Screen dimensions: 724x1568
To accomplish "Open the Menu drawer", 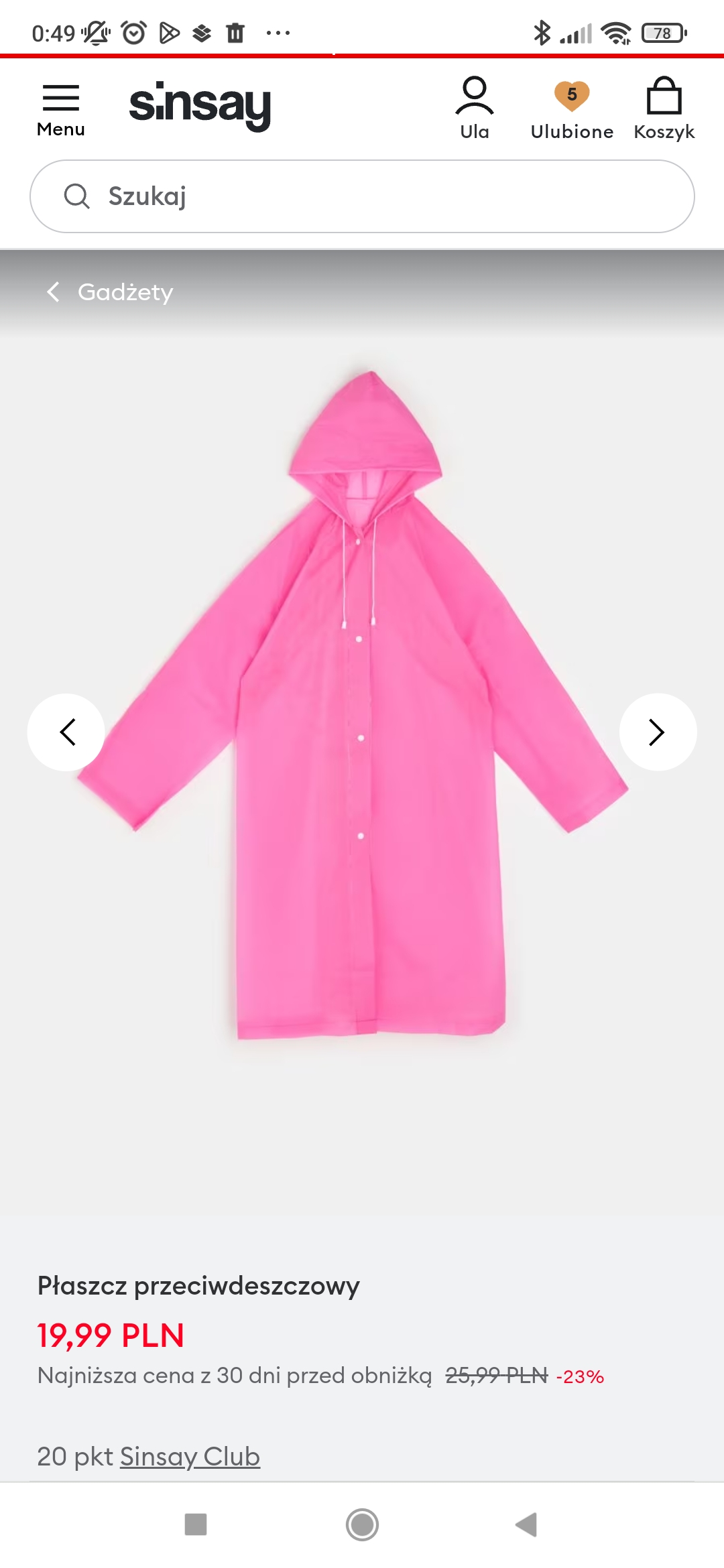I will tap(60, 111).
